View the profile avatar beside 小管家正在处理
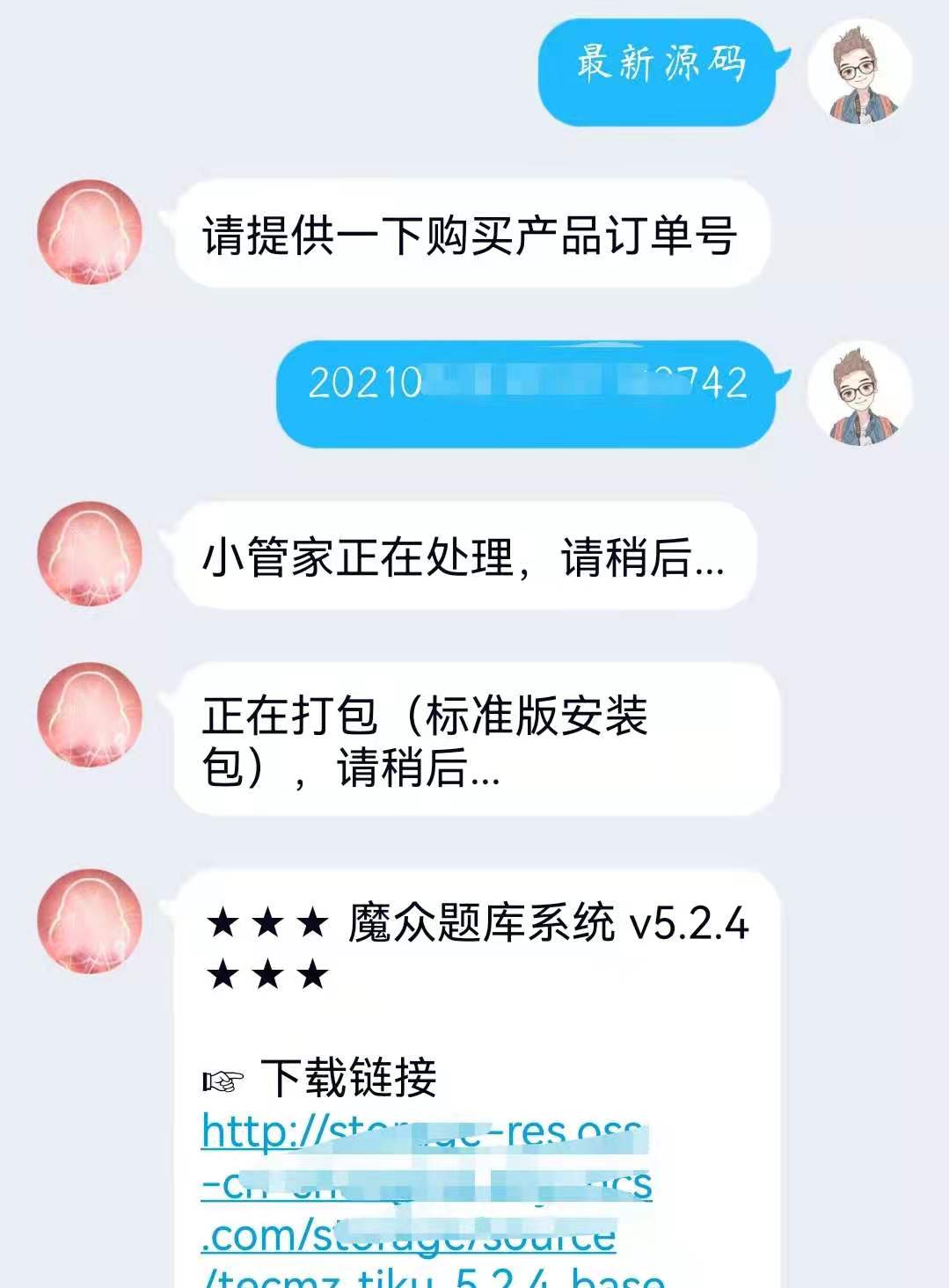 [89, 554]
